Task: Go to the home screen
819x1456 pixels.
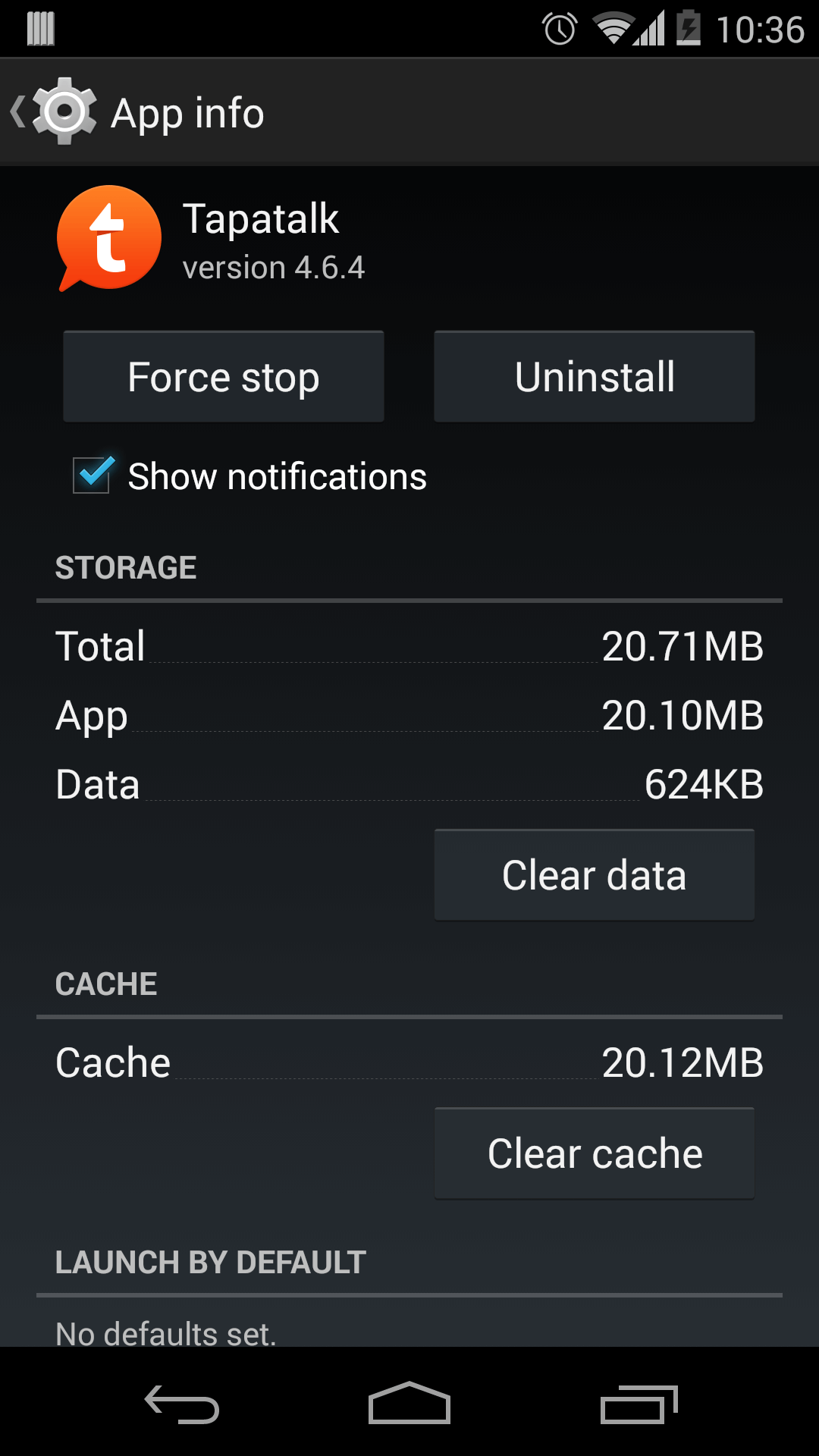Action: (409, 1403)
